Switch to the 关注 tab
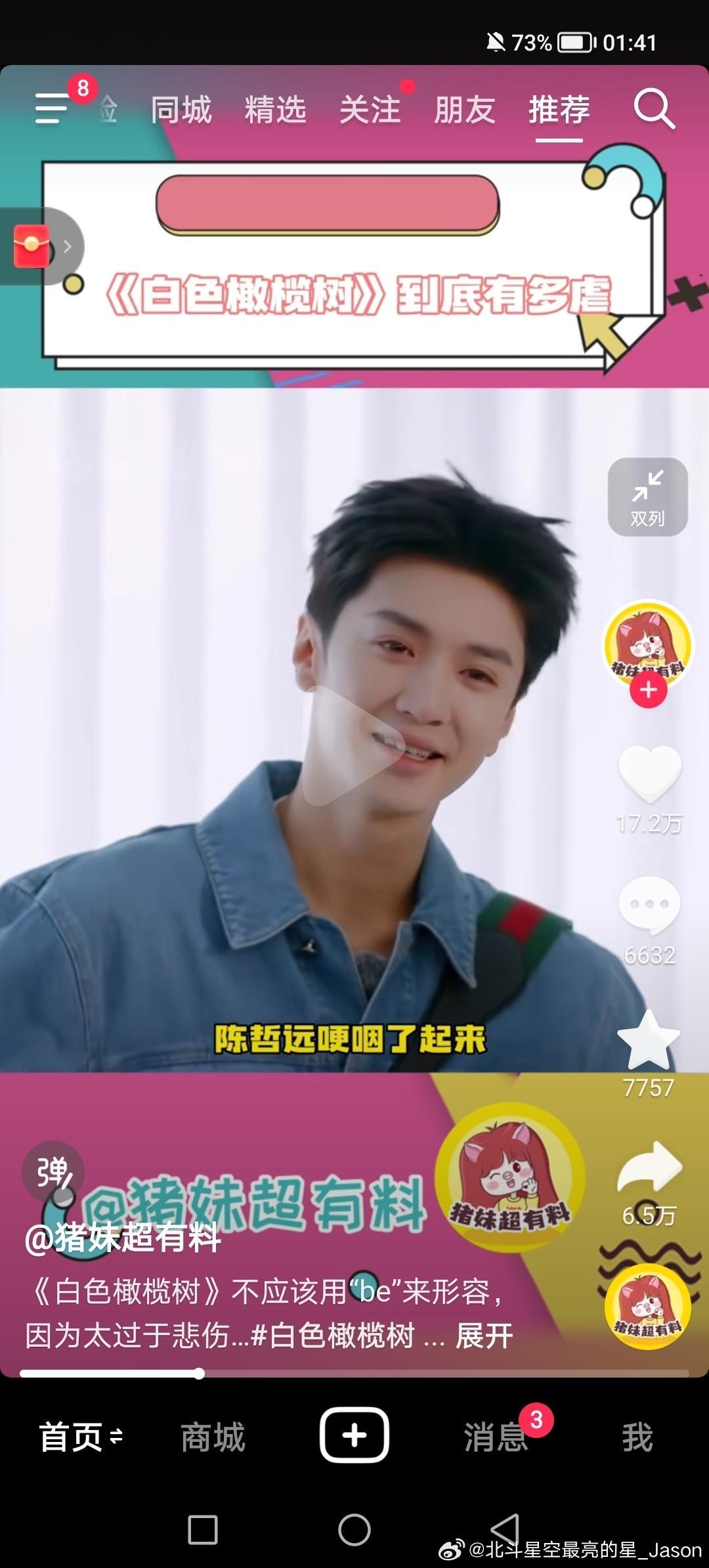The height and width of the screenshot is (1568, 709). 371,110
